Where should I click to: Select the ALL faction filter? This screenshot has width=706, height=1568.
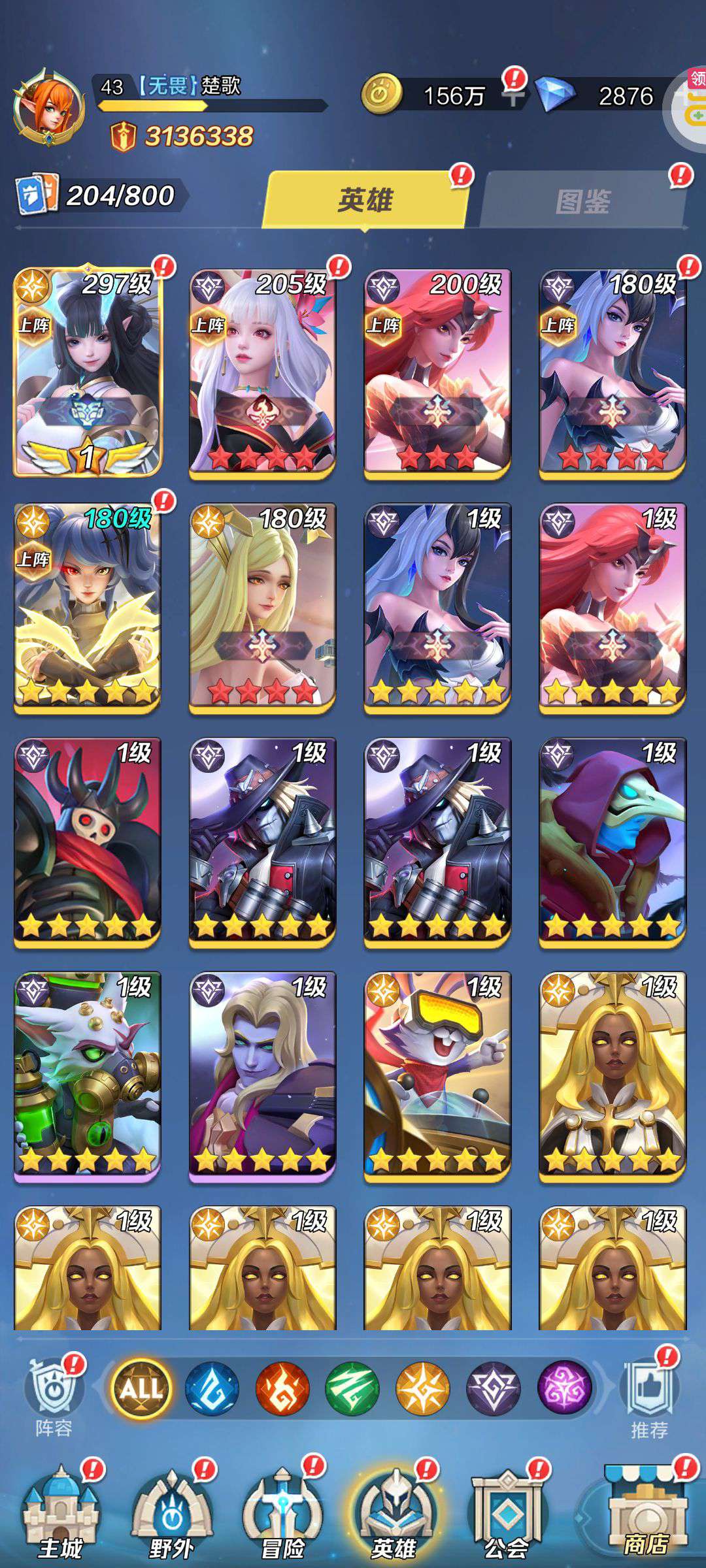click(x=141, y=1388)
